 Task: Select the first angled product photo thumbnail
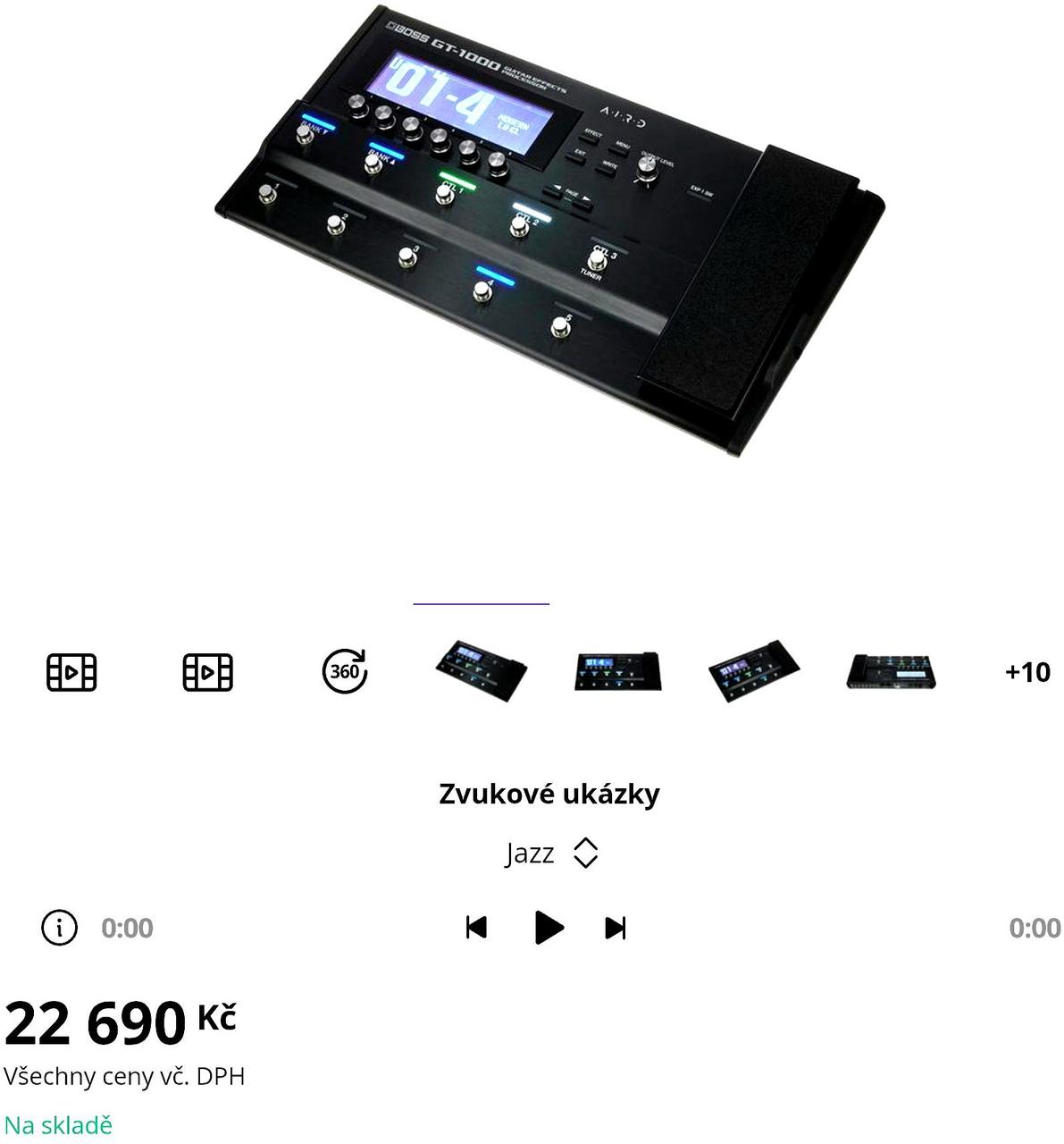pos(482,671)
